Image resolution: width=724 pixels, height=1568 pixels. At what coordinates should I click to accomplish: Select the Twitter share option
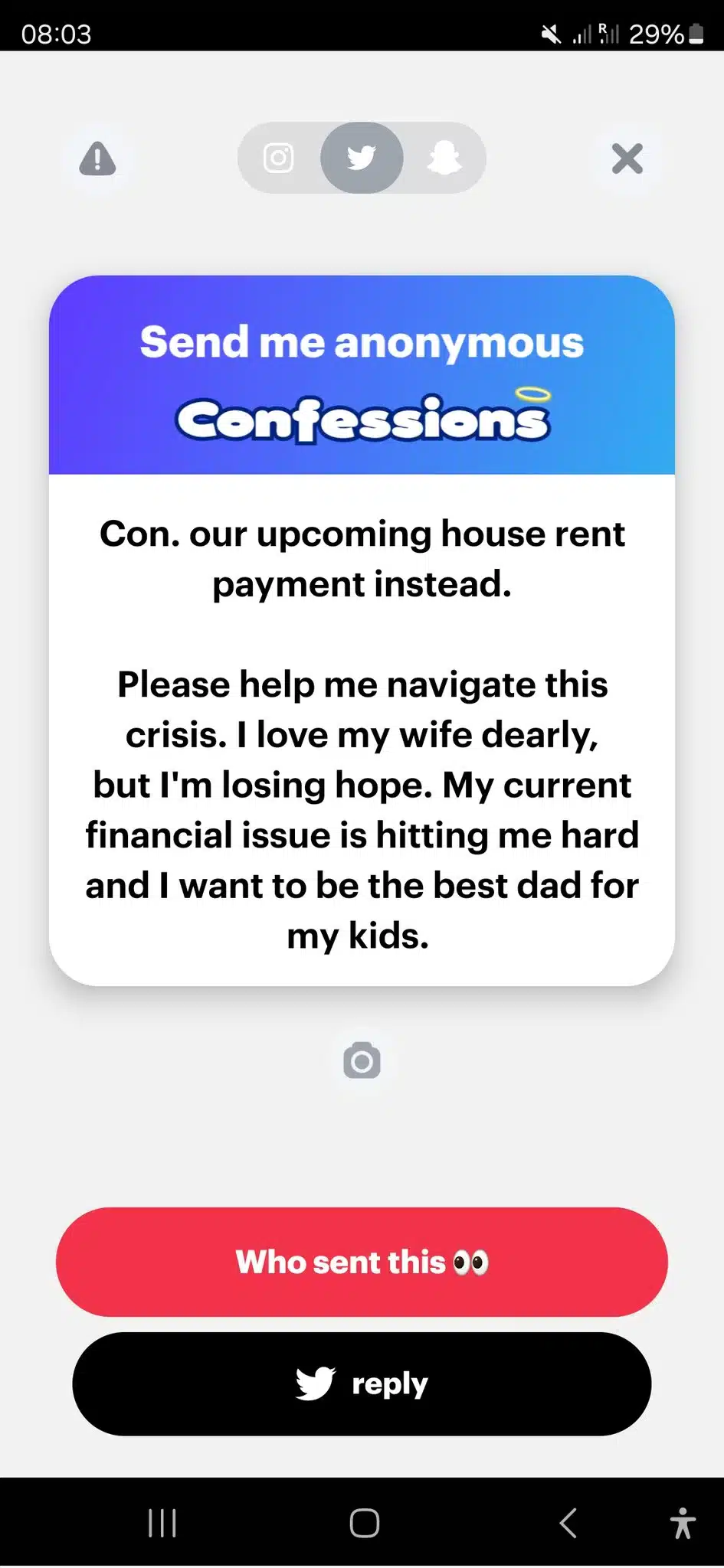[362, 158]
